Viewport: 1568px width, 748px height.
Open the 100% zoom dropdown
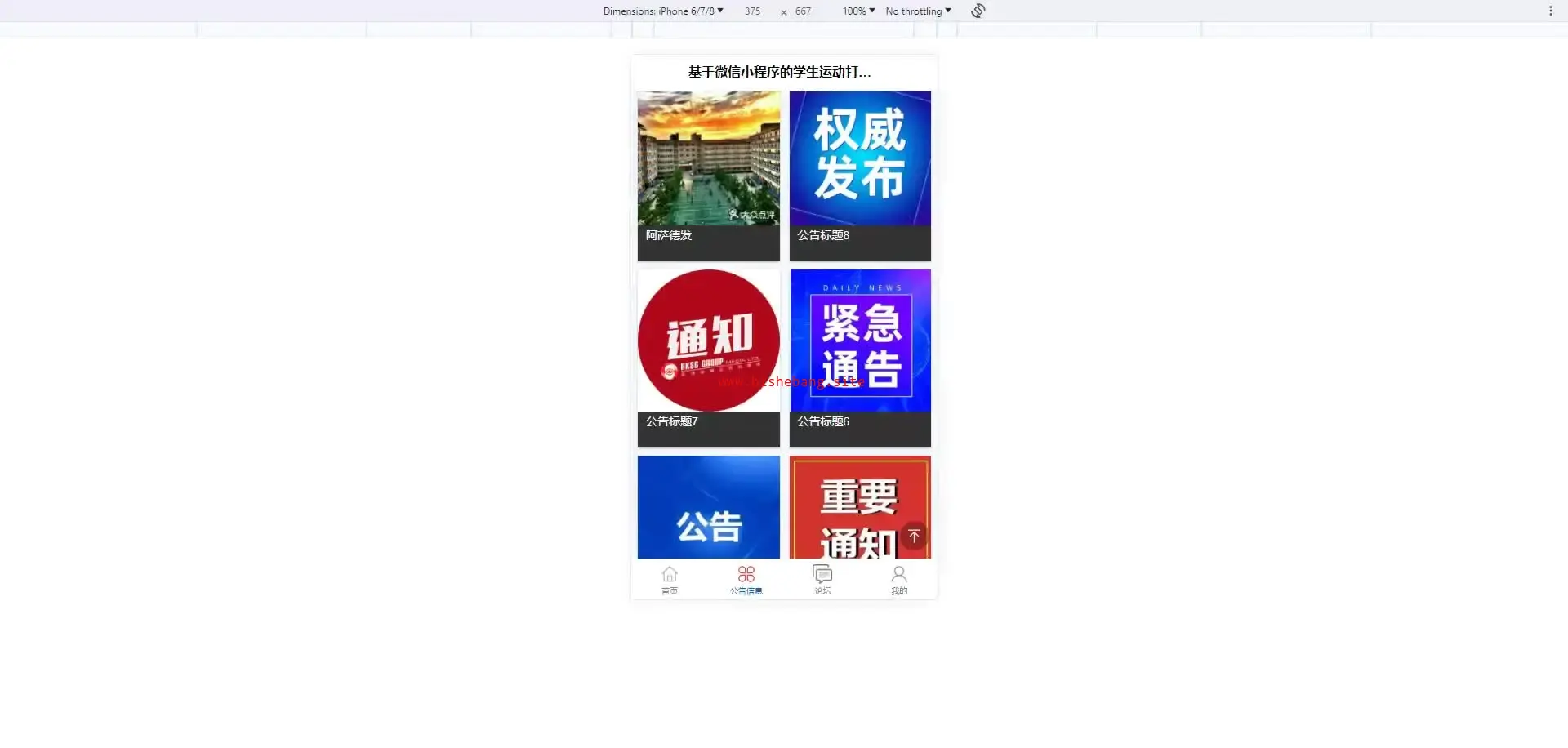(x=858, y=11)
